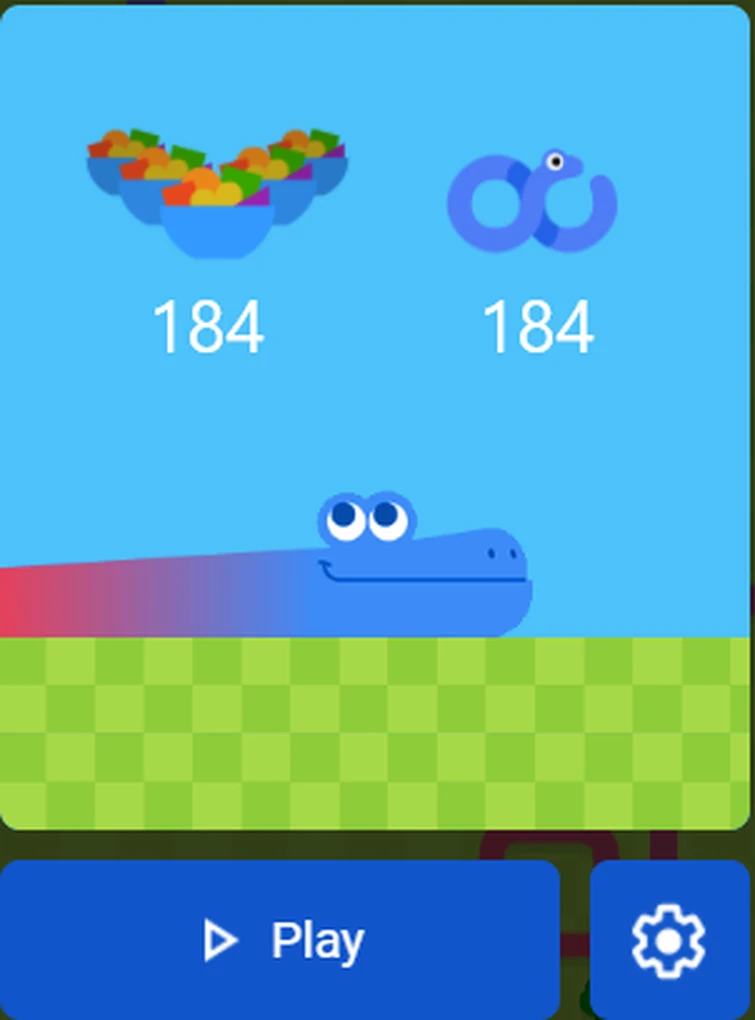Start the snake game with Play
Image resolution: width=755 pixels, height=1020 pixels.
(x=280, y=940)
